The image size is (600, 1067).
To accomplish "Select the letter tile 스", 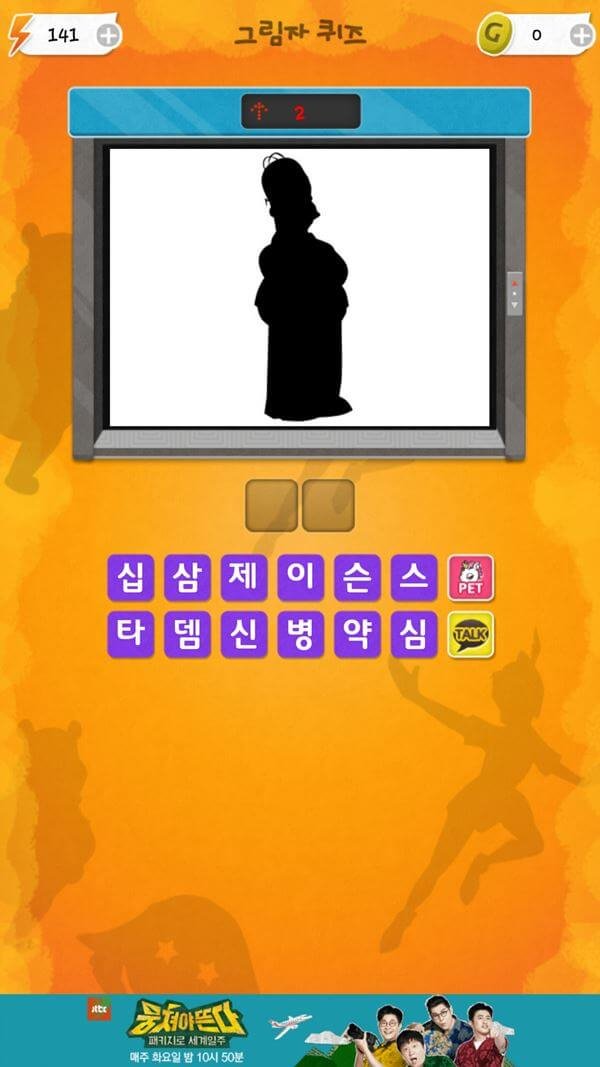I will click(413, 577).
